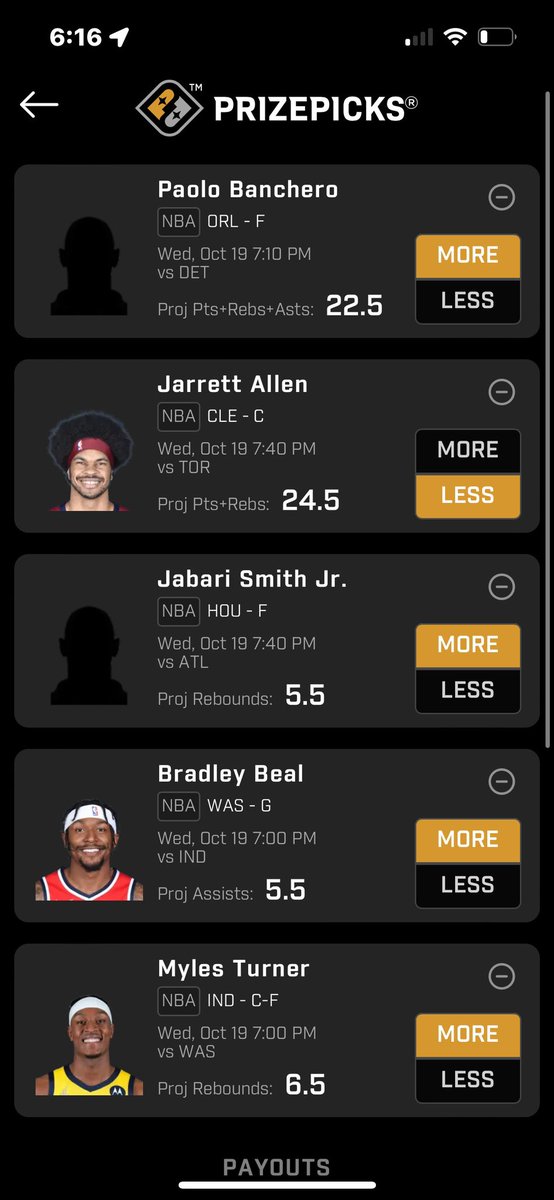Choose MORE for Jarrett Allen
This screenshot has height=1200, width=554.
[x=468, y=451]
